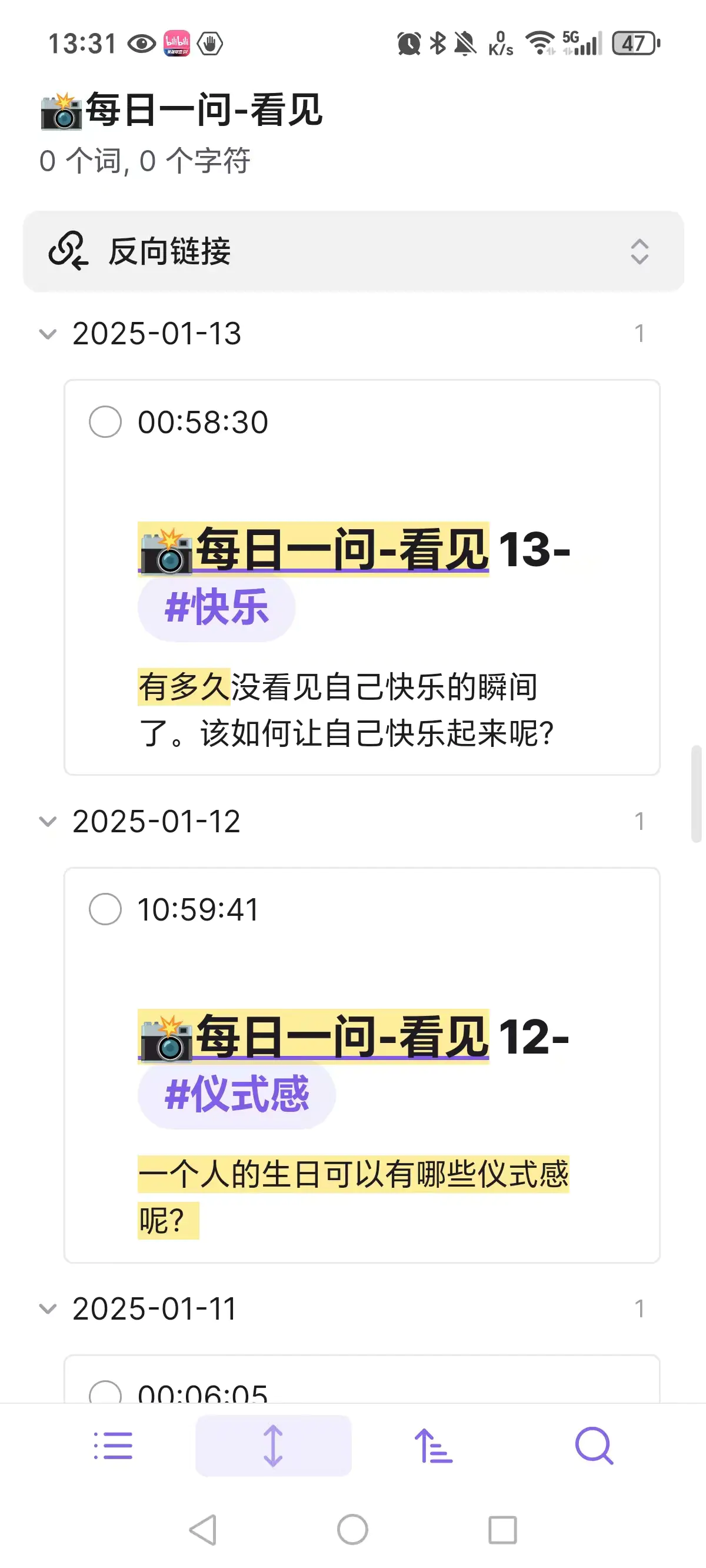This screenshot has width=706, height=1568.
Task: Collapse the 2025-01-13 date group
Action: 48,334
